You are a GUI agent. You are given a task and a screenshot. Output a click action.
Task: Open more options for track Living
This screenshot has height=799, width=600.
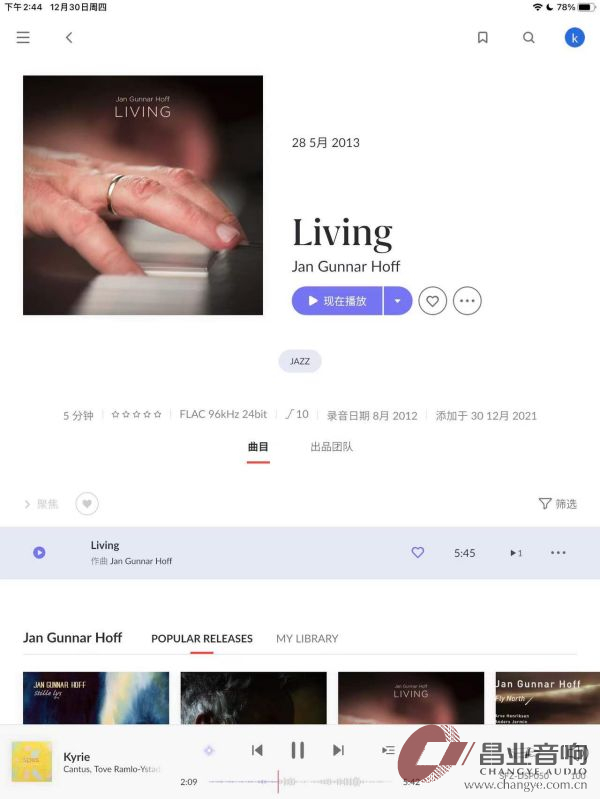coord(558,552)
